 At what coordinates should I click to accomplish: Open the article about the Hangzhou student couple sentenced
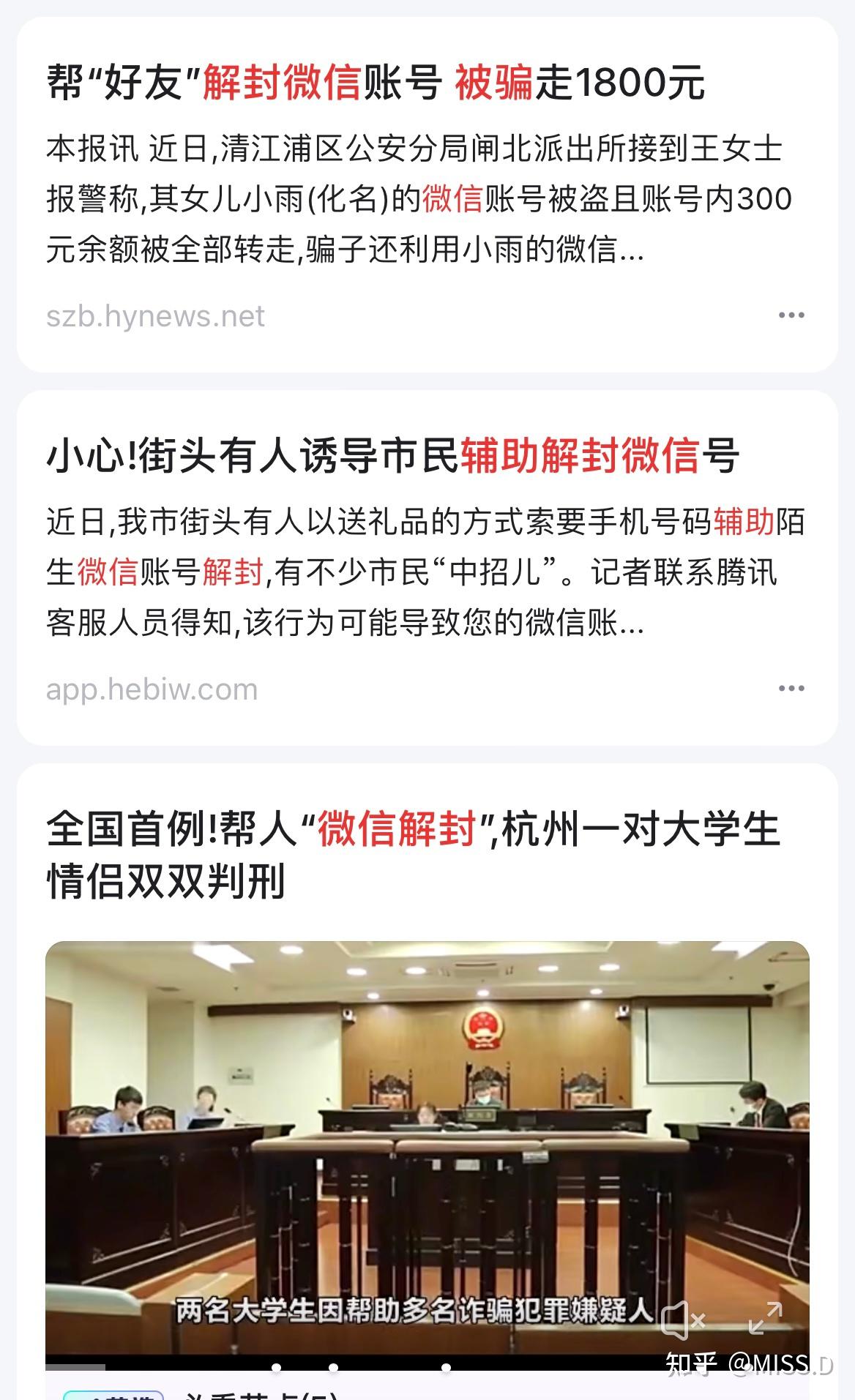click(x=414, y=854)
